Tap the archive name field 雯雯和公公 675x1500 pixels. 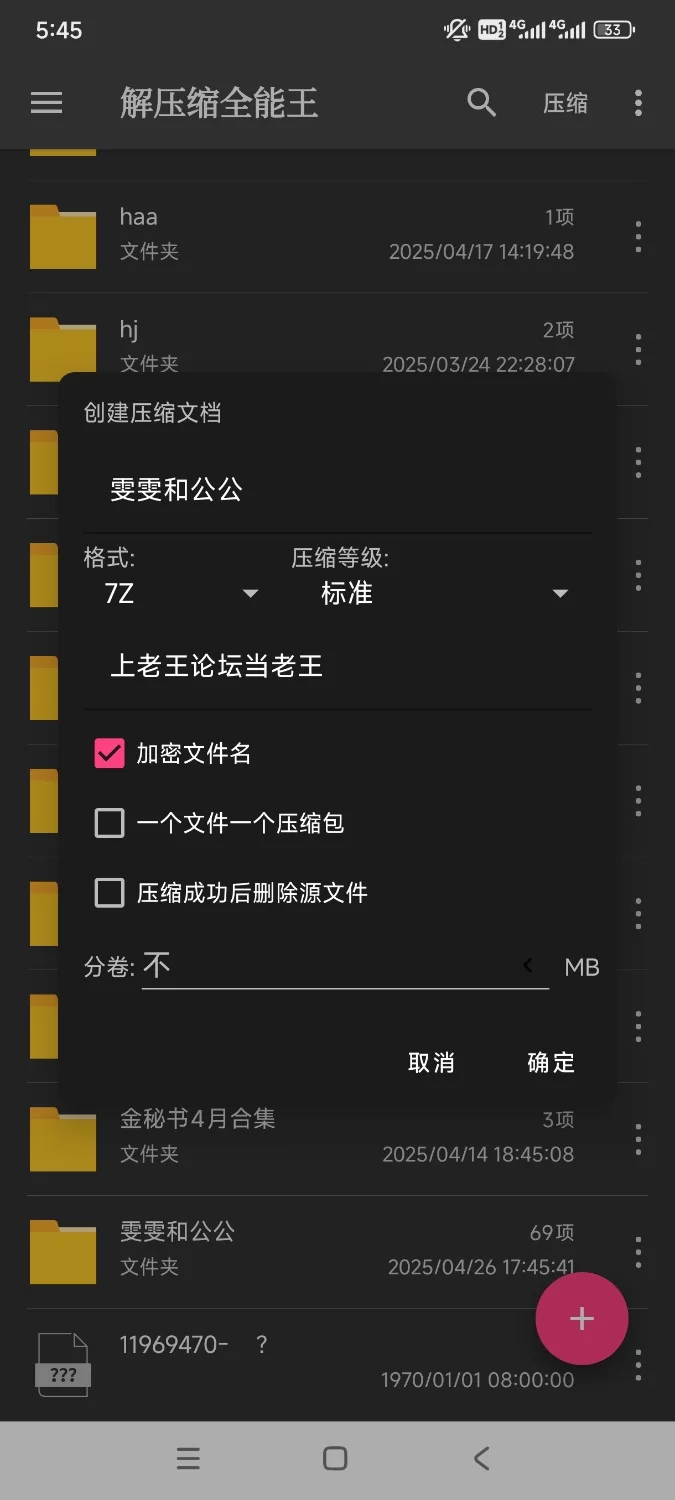click(x=337, y=490)
